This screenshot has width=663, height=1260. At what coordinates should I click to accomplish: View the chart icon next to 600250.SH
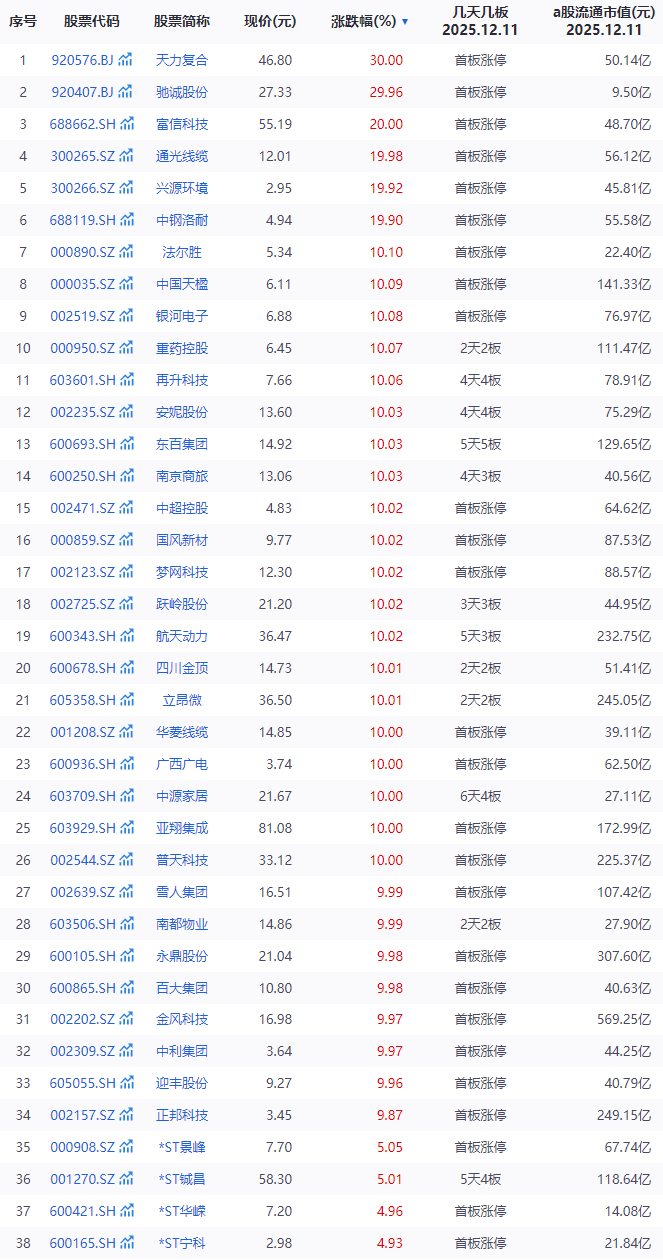click(126, 476)
